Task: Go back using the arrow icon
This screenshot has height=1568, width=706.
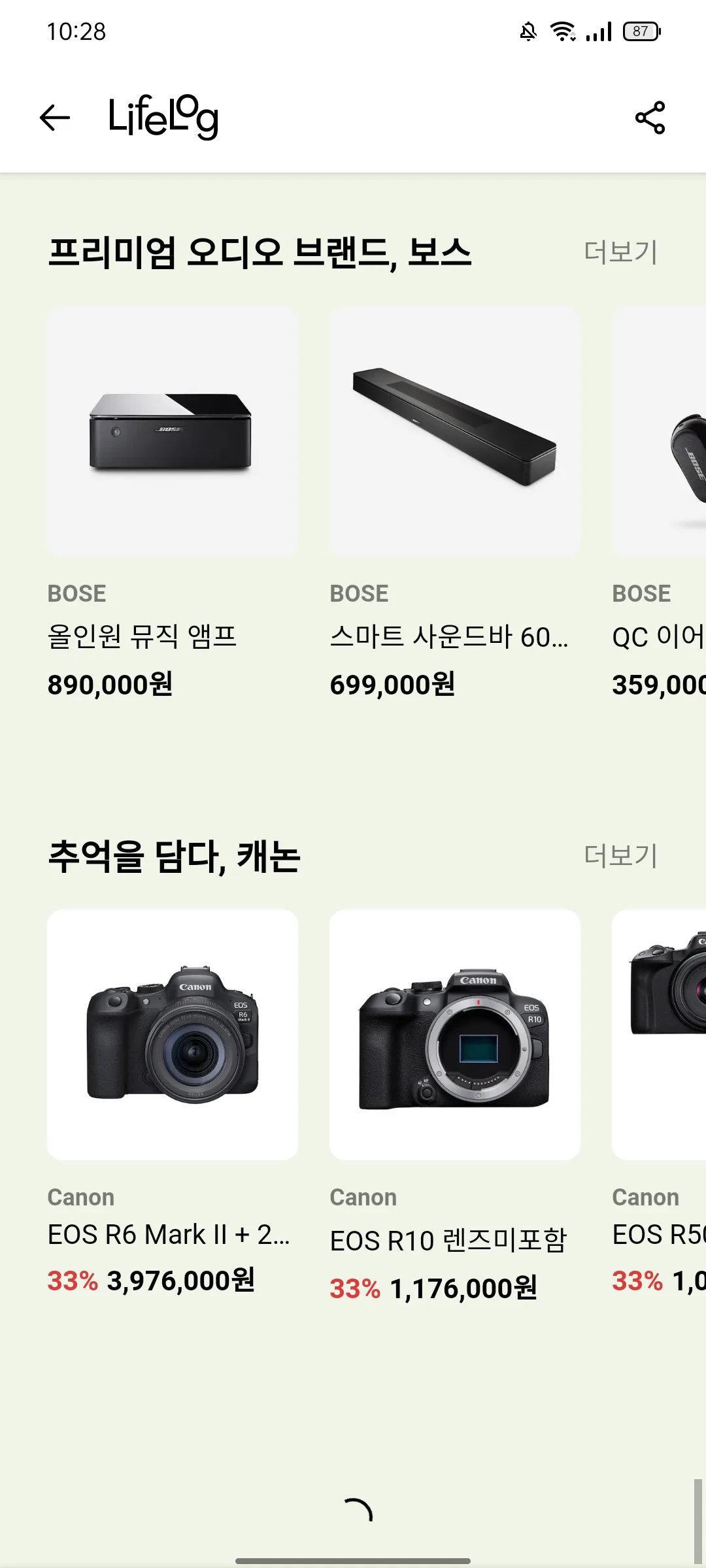Action: click(x=55, y=118)
